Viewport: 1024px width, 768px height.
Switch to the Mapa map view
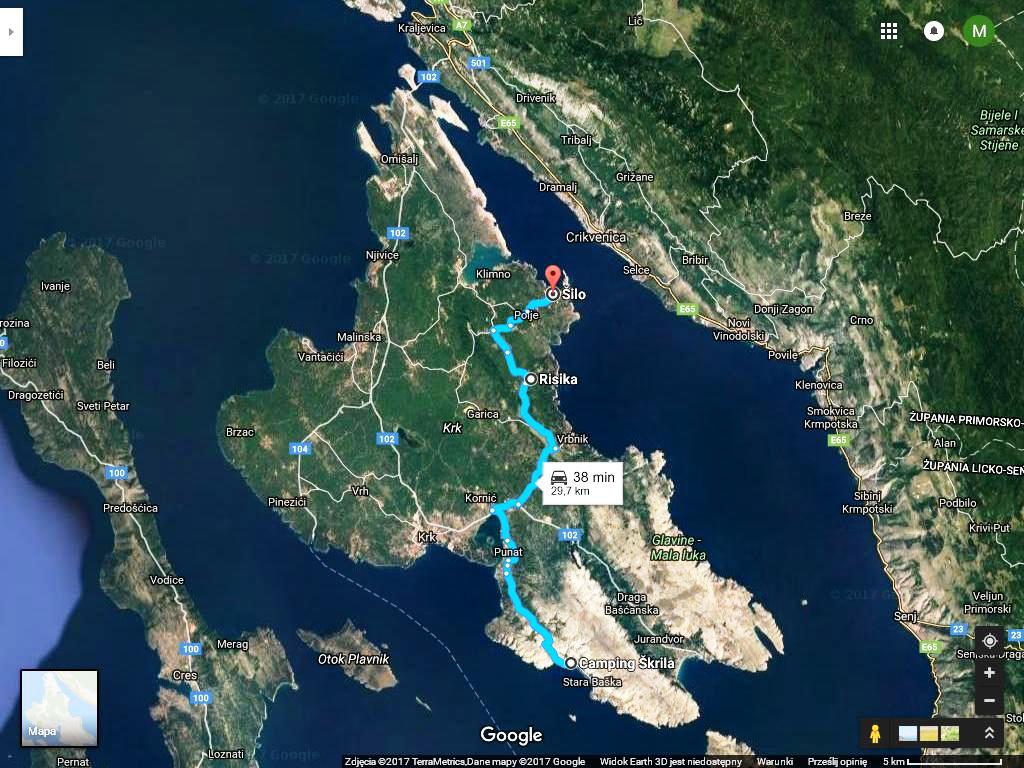(x=59, y=708)
